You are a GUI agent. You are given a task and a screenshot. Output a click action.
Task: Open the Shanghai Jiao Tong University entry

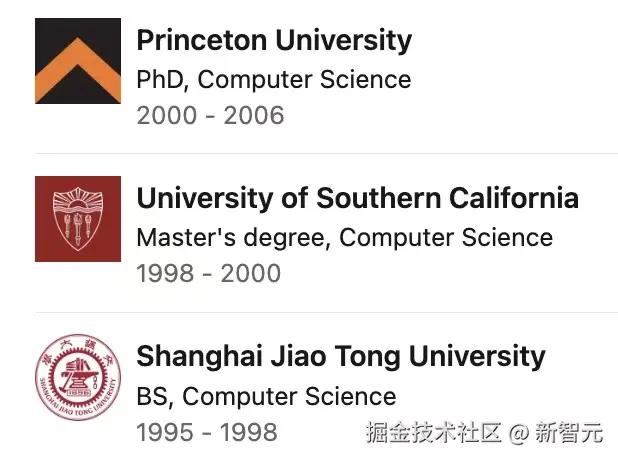click(341, 356)
